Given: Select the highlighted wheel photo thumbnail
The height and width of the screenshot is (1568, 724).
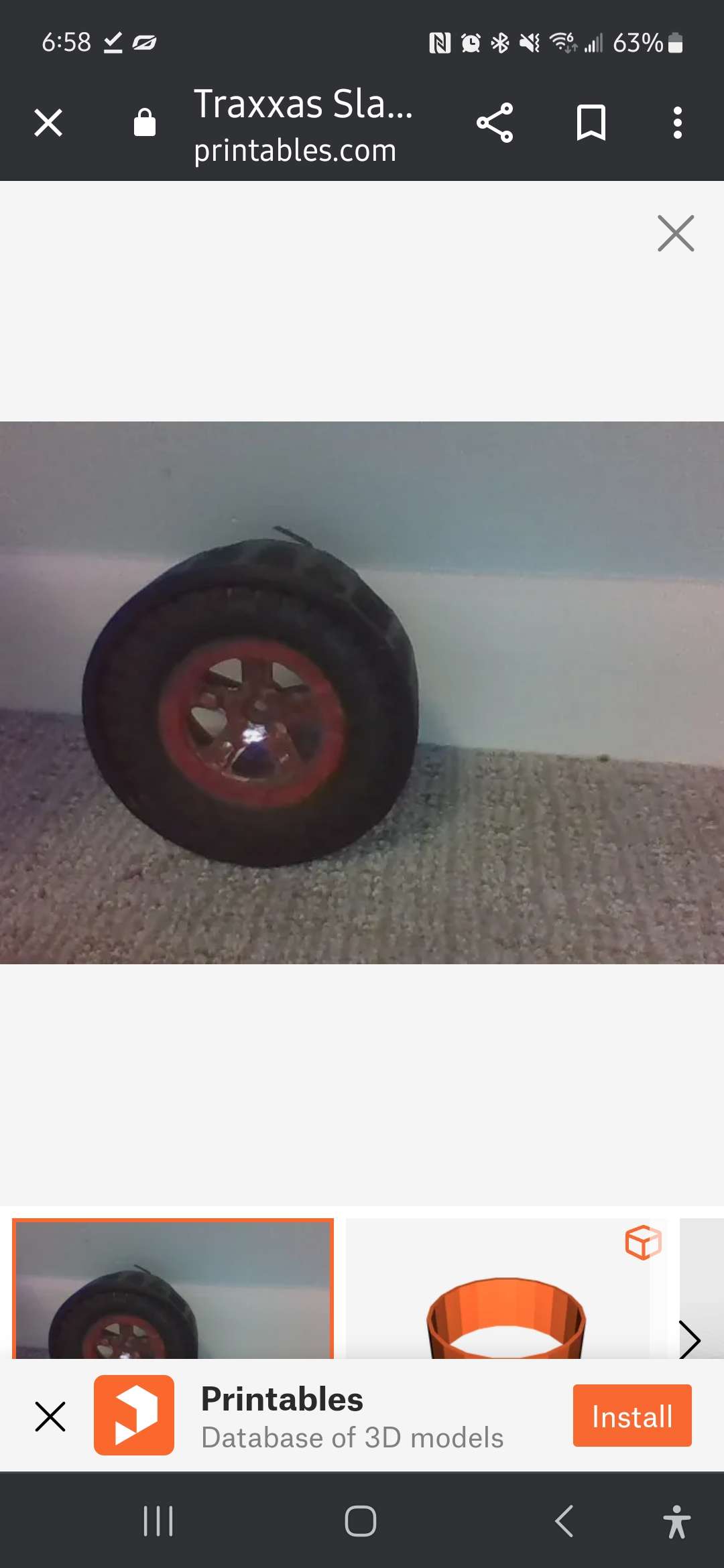Looking at the screenshot, I should pyautogui.click(x=173, y=1307).
